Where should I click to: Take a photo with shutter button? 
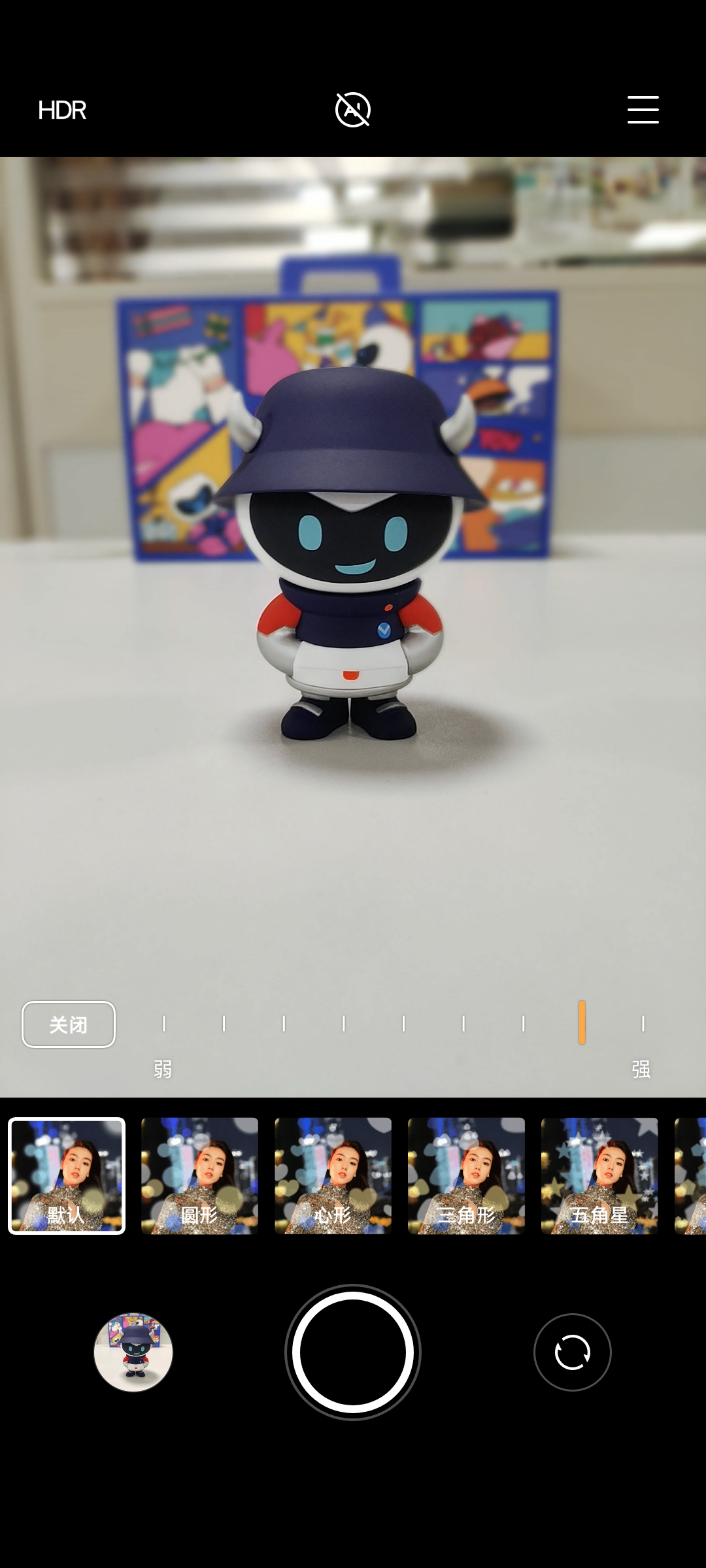click(x=353, y=1352)
